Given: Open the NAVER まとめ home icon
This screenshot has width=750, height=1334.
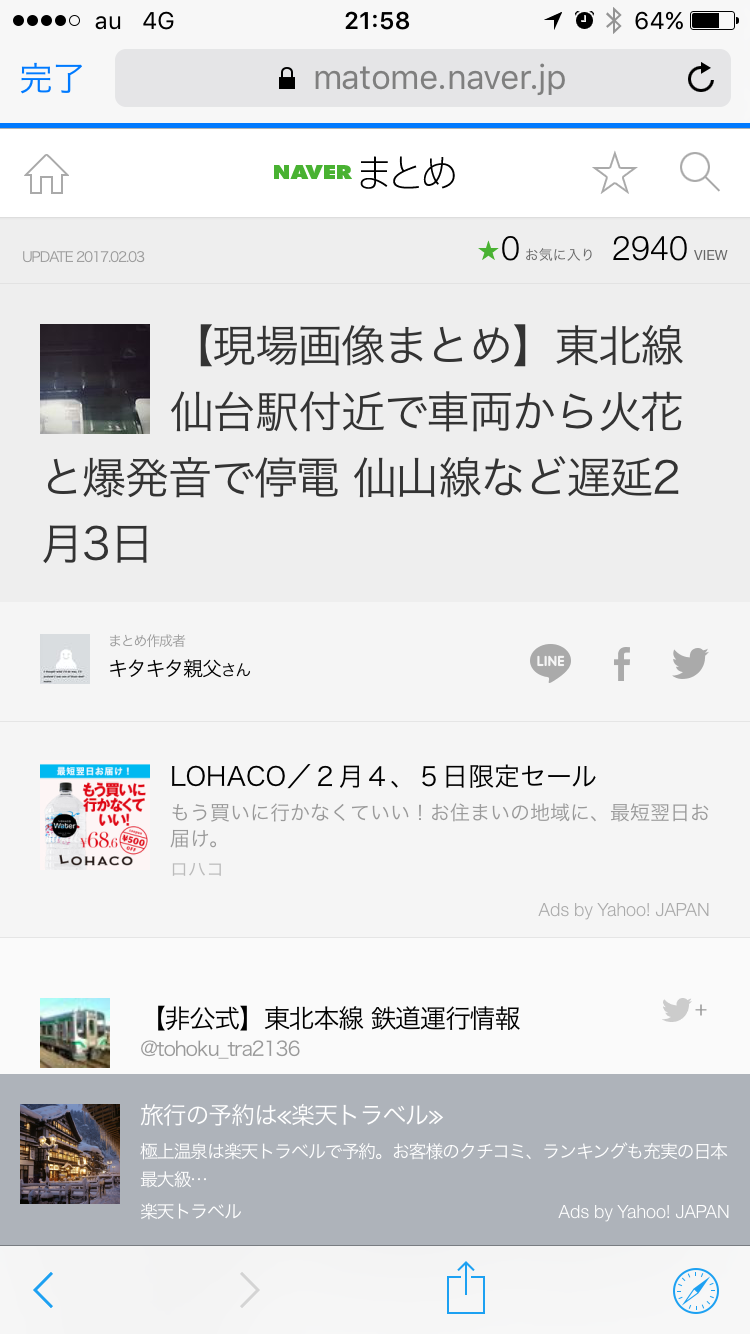Looking at the screenshot, I should [x=46, y=174].
